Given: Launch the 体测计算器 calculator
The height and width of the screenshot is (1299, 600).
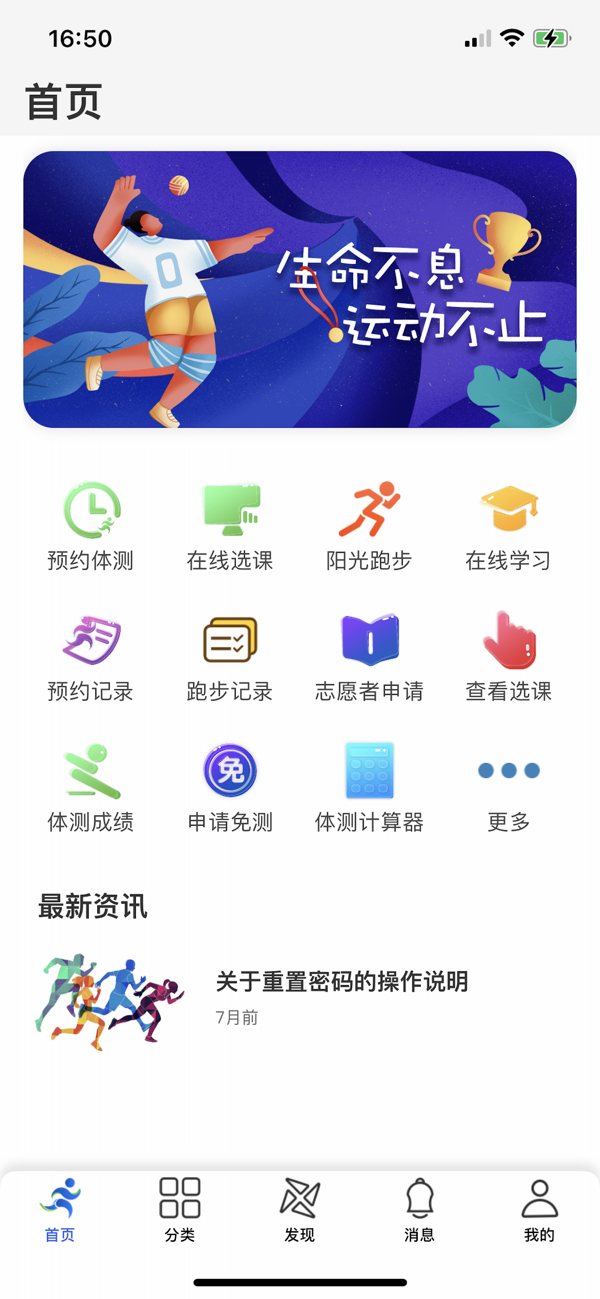Looking at the screenshot, I should click(369, 787).
